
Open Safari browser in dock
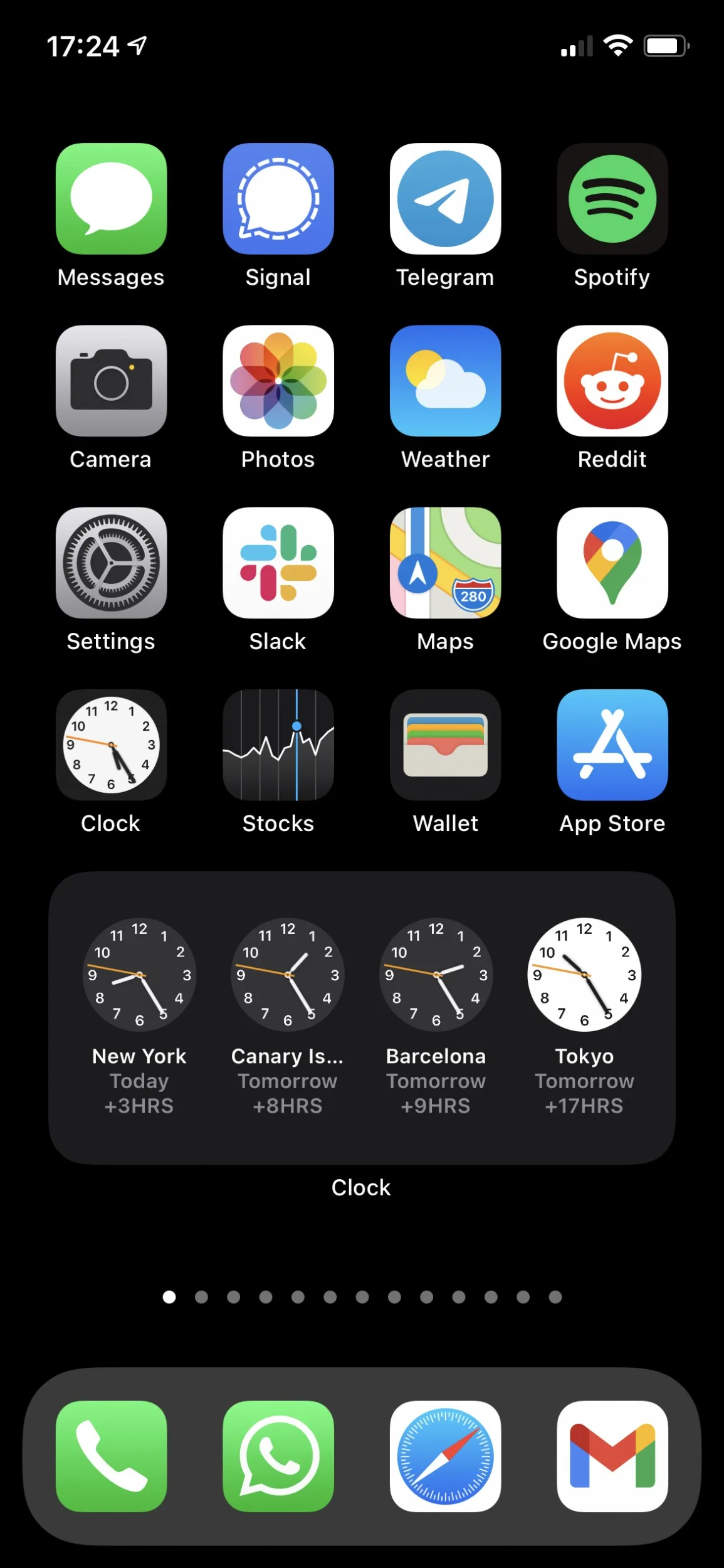(445, 1456)
